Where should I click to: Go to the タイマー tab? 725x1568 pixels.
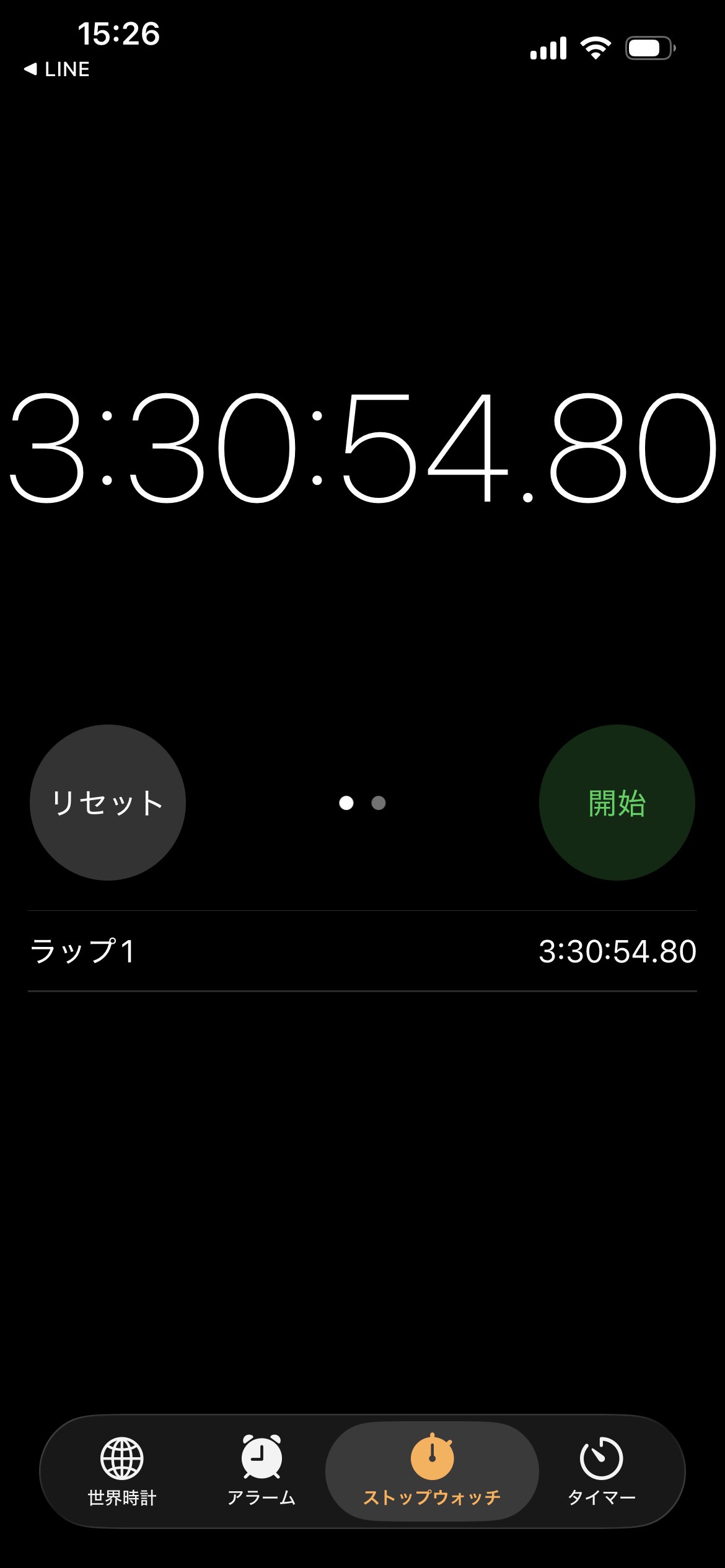point(601,1471)
